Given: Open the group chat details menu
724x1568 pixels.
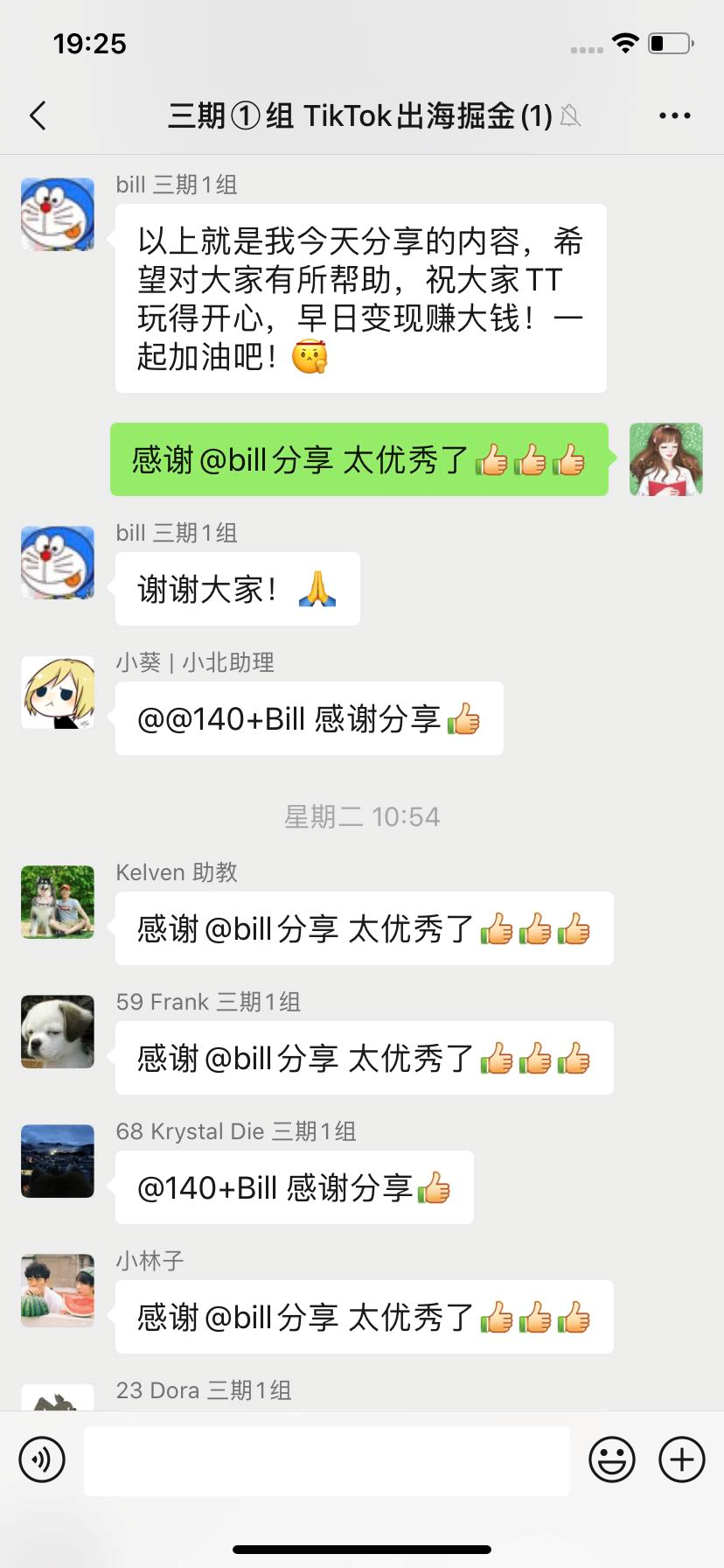Looking at the screenshot, I should [x=675, y=115].
